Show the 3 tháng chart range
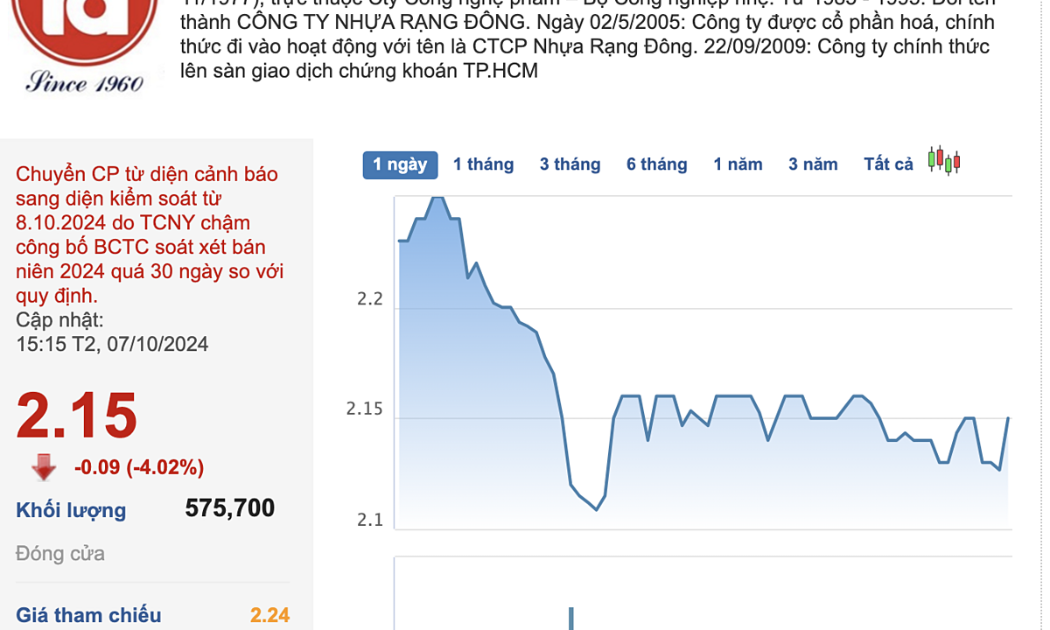This screenshot has height=630, width=1050. coord(570,165)
